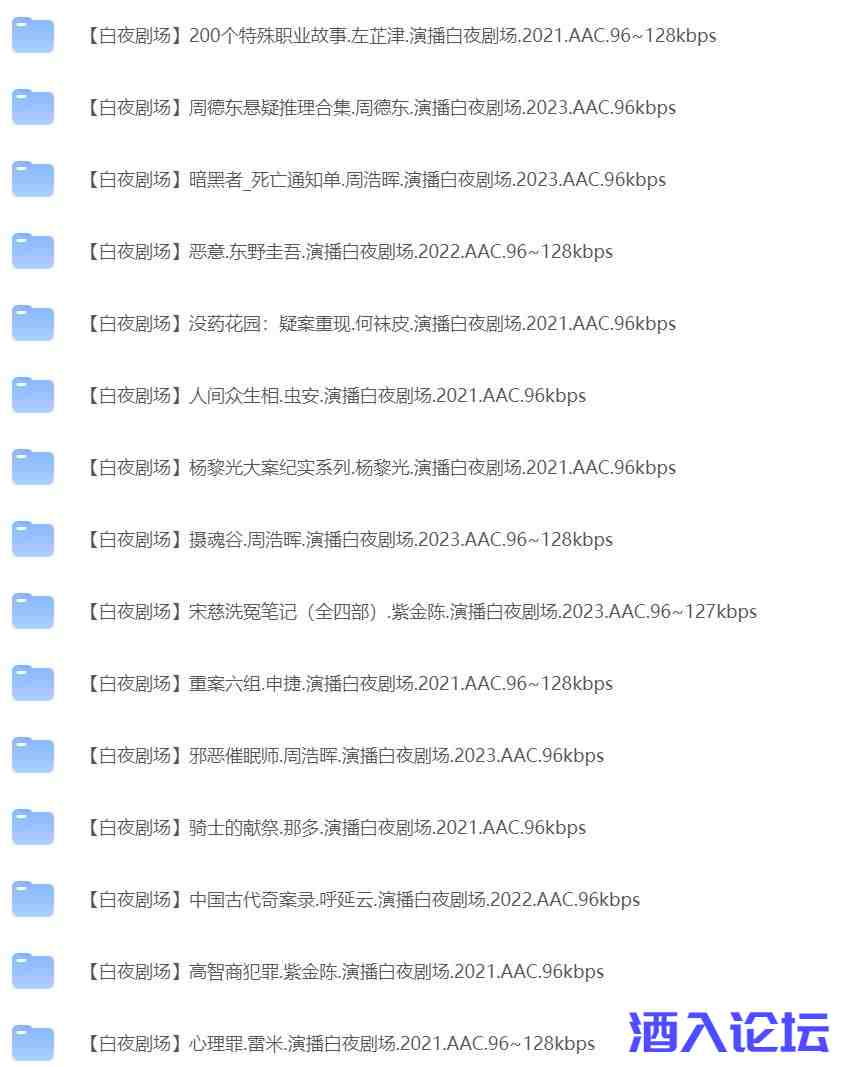Open the 宋慈洗冤笔记(全四部) folder
This screenshot has width=844, height=1067.
[420, 612]
